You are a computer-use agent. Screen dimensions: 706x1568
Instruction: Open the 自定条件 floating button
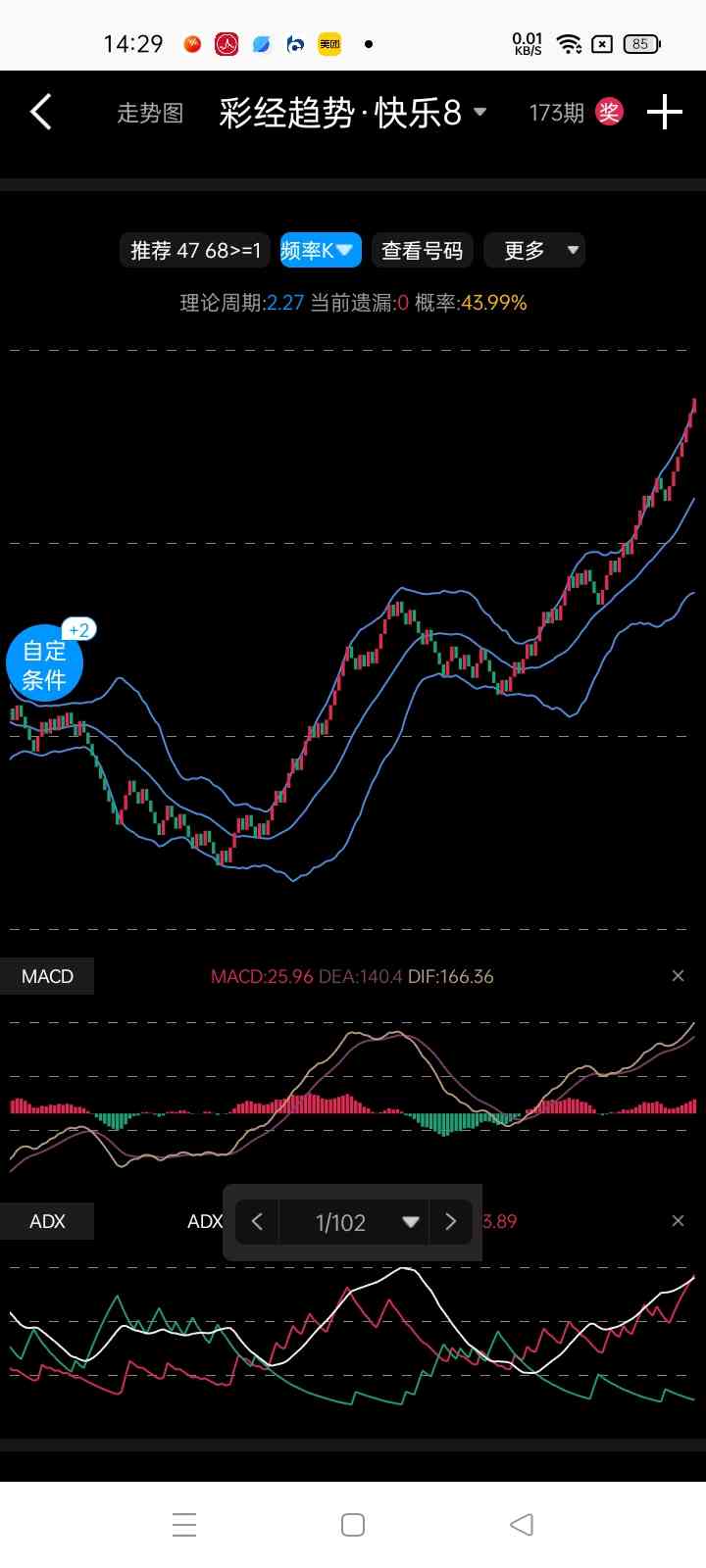click(44, 664)
